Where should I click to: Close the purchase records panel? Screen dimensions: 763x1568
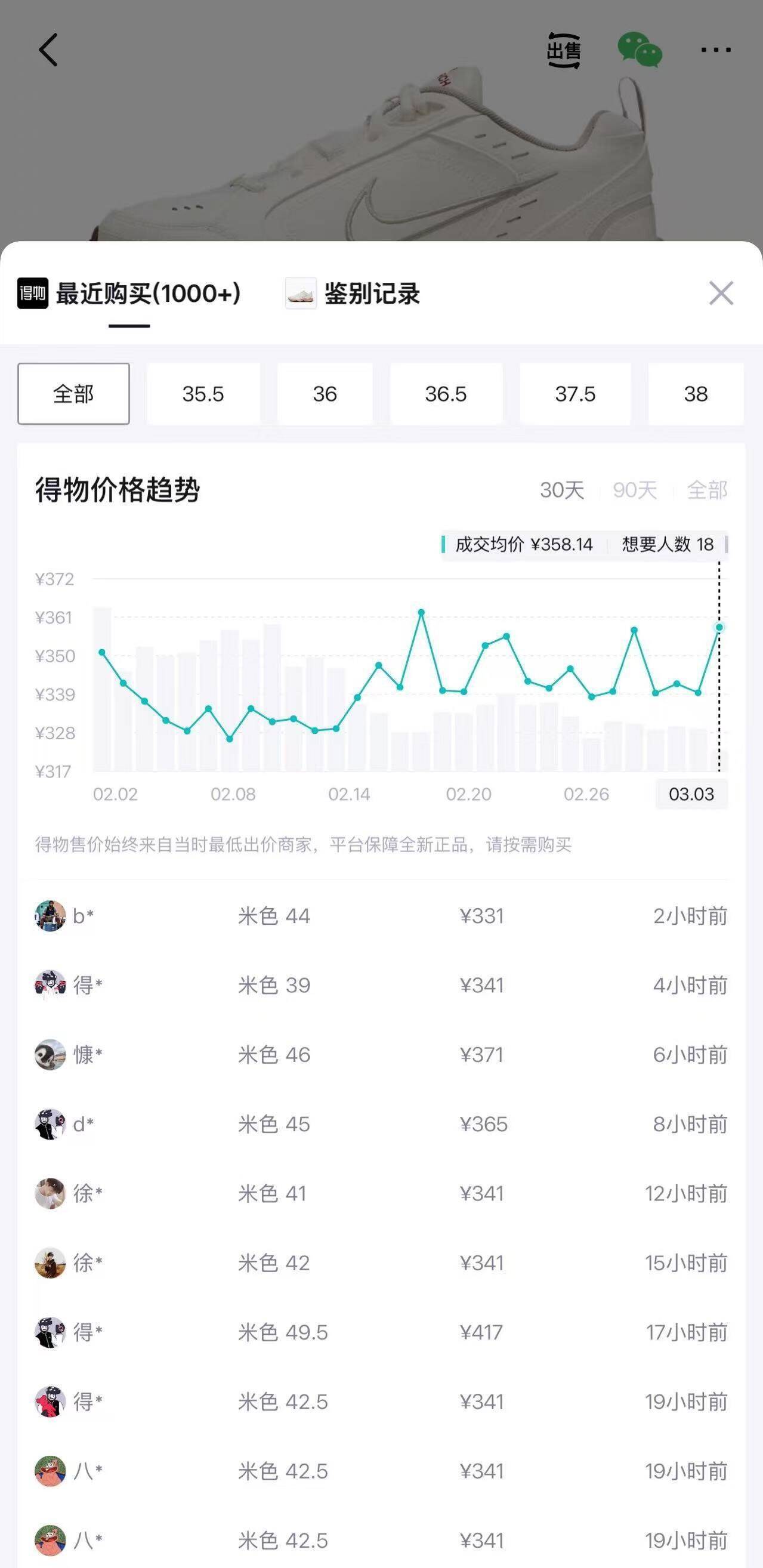pyautogui.click(x=721, y=294)
